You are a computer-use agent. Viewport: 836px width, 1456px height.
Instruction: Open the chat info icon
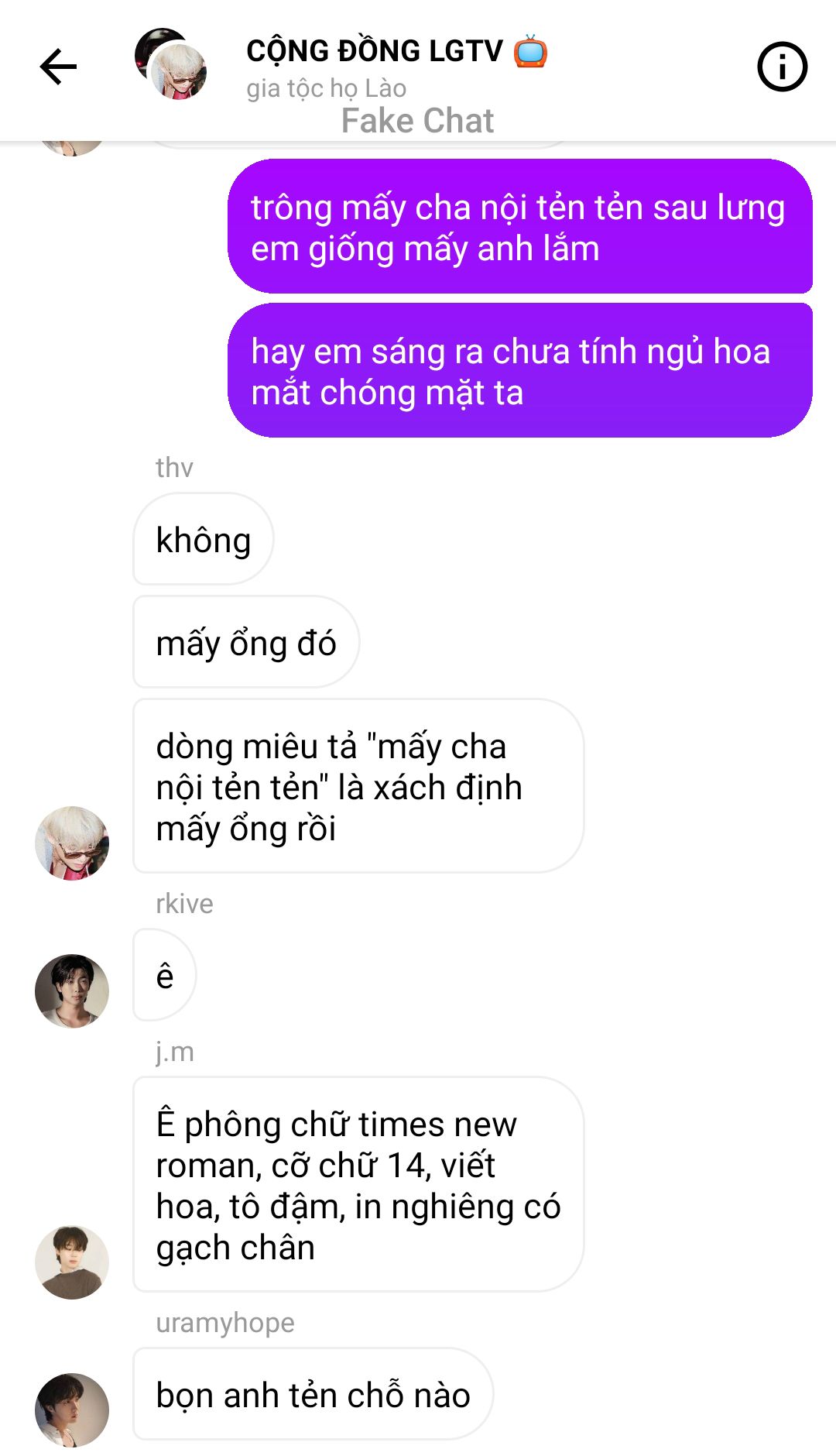(x=782, y=67)
